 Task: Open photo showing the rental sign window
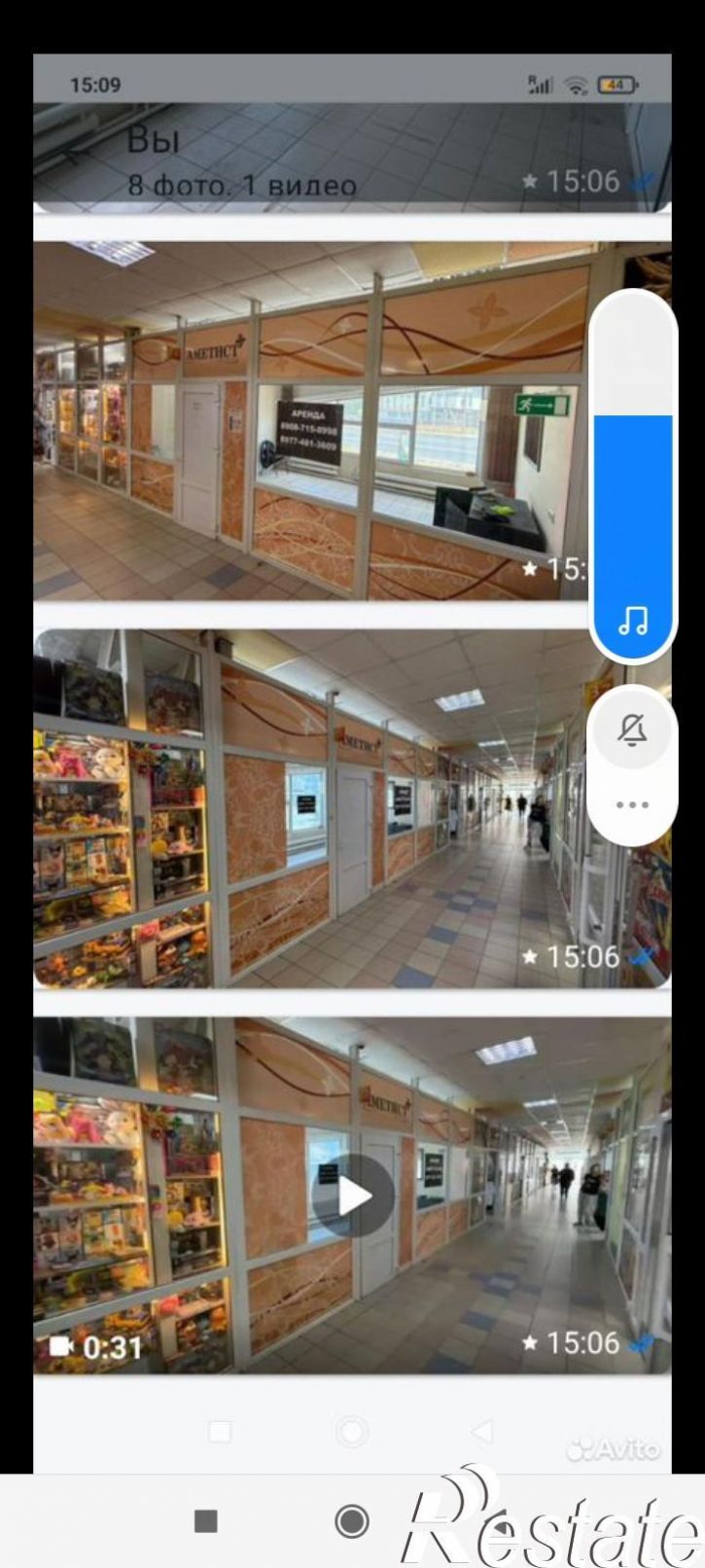point(311,420)
